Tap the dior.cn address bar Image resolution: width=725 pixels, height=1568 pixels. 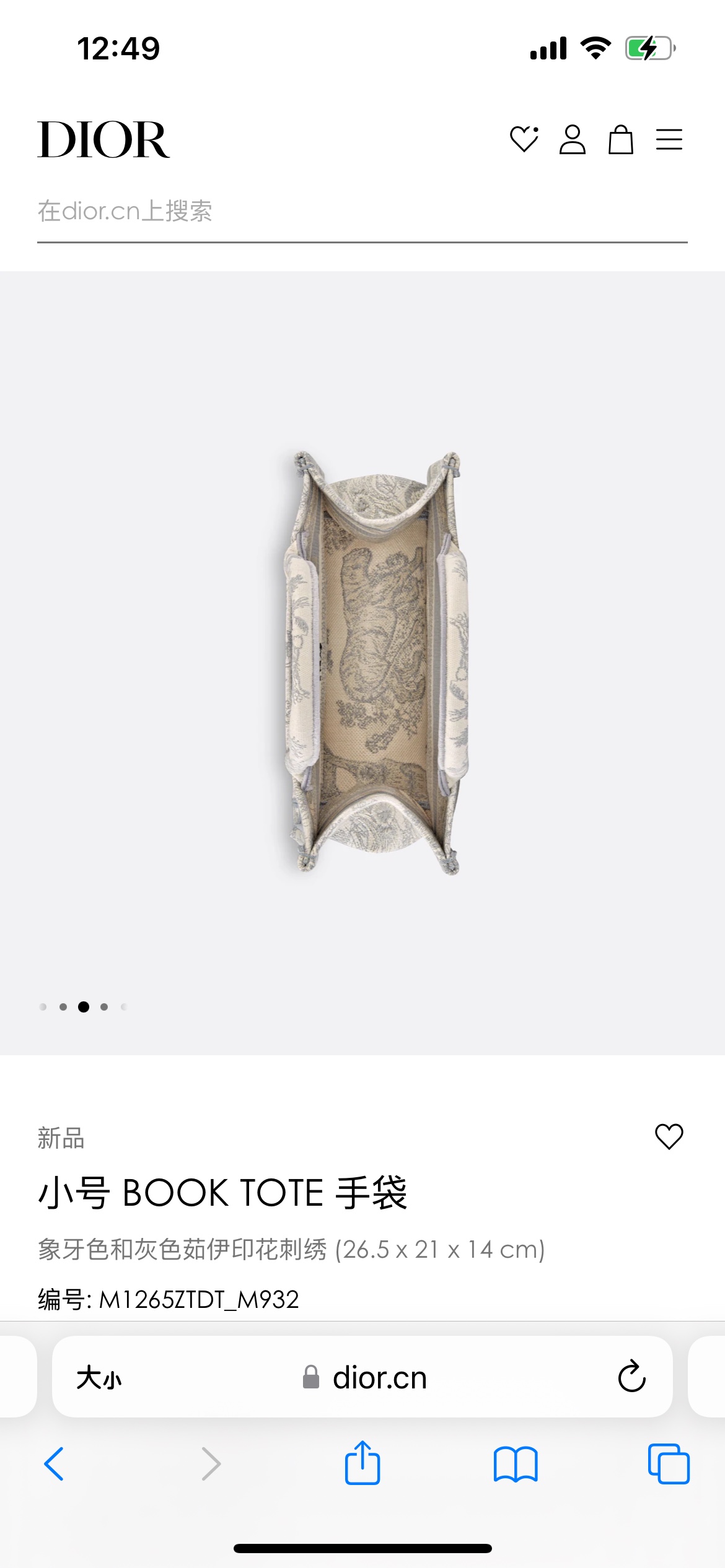click(x=364, y=1378)
